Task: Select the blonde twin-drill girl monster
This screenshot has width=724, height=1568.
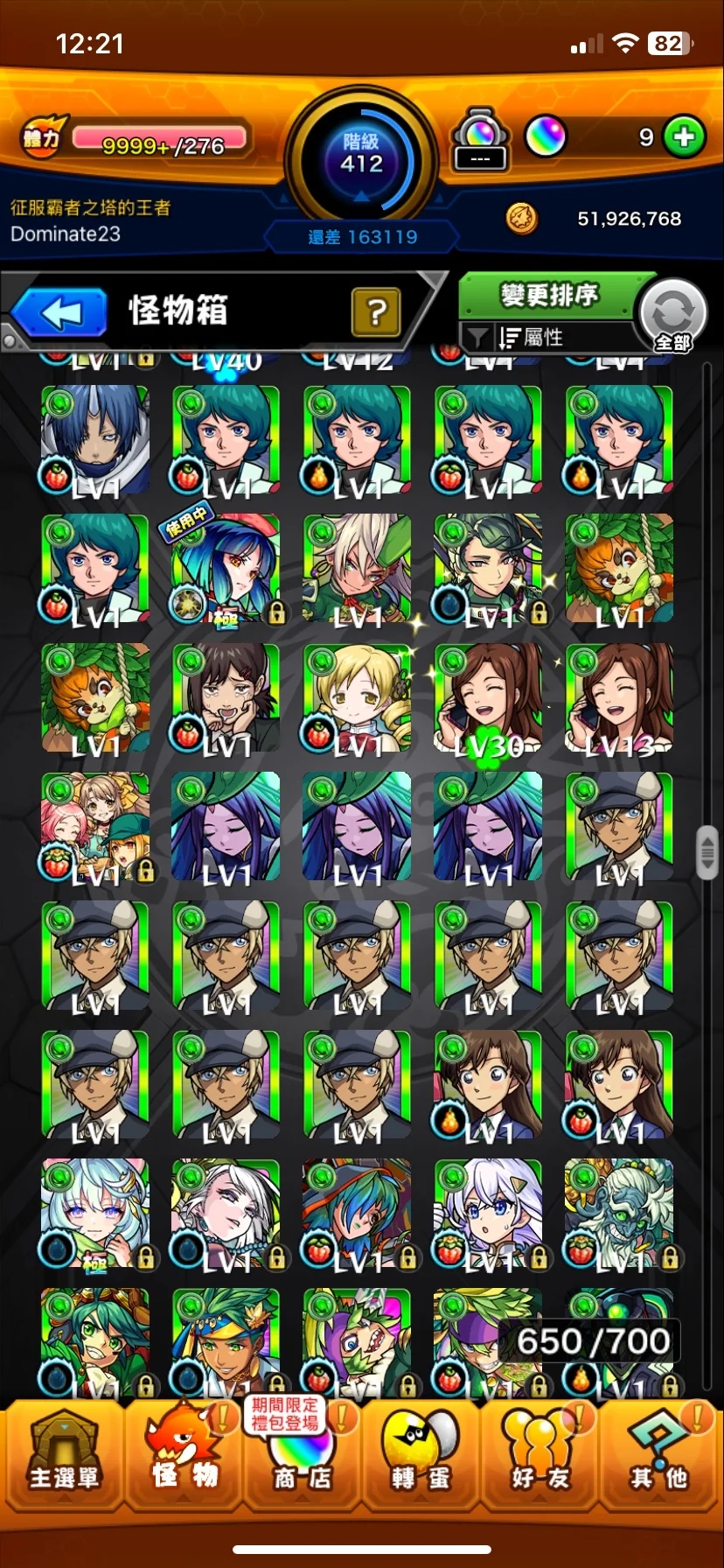Action: coord(357,698)
